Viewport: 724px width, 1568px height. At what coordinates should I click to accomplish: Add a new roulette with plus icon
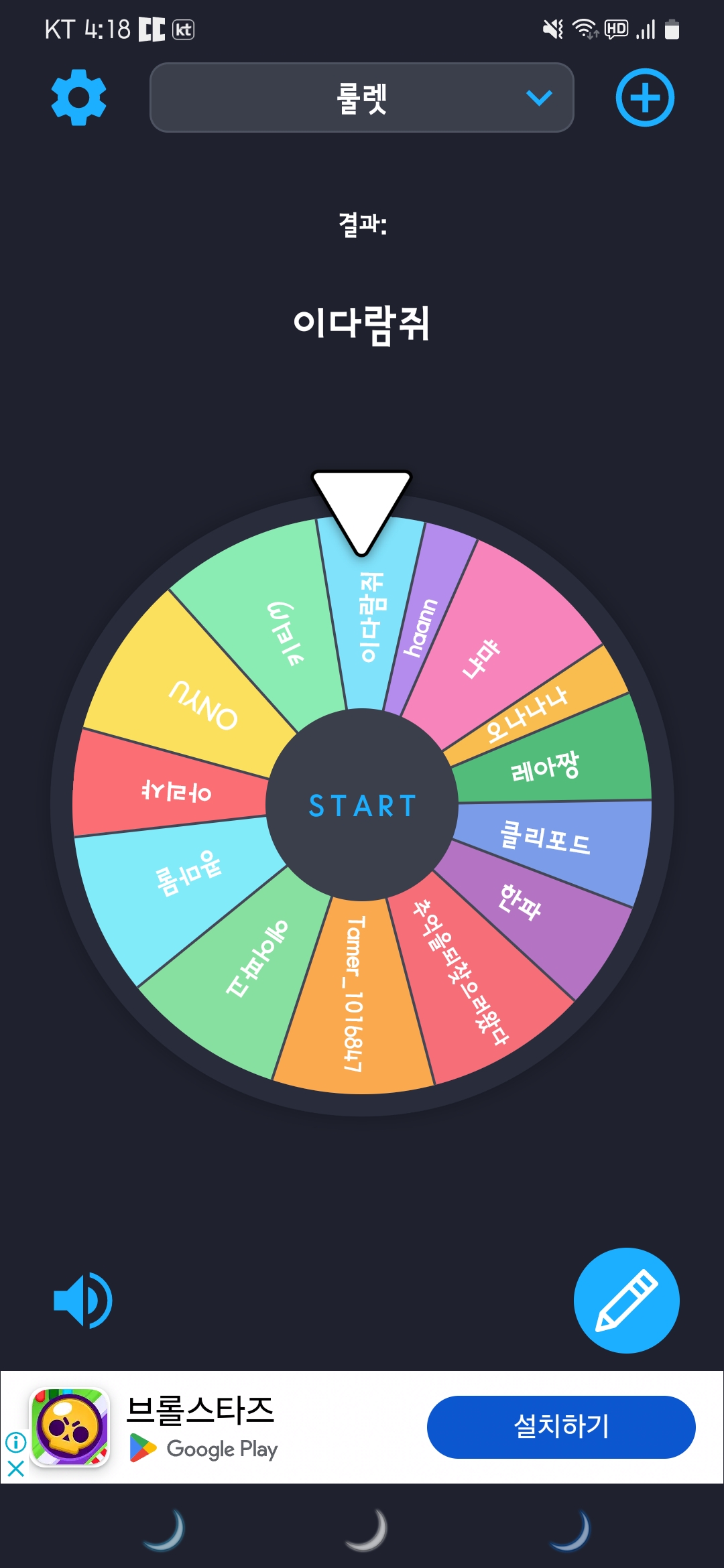point(644,98)
